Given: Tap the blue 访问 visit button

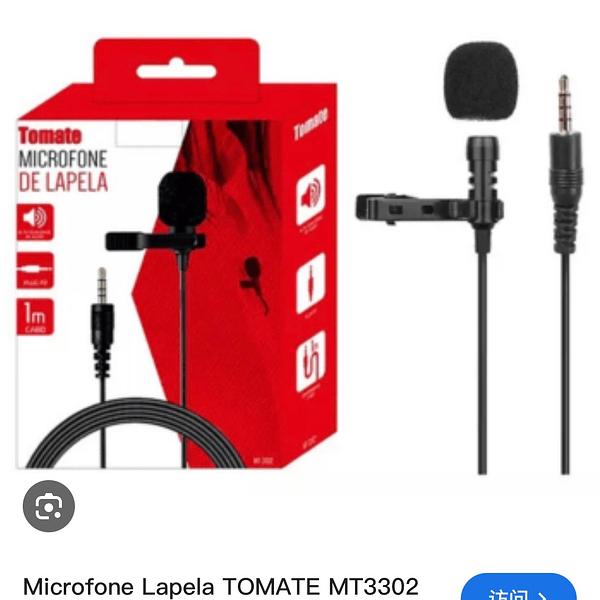Looking at the screenshot, I should (x=518, y=590).
